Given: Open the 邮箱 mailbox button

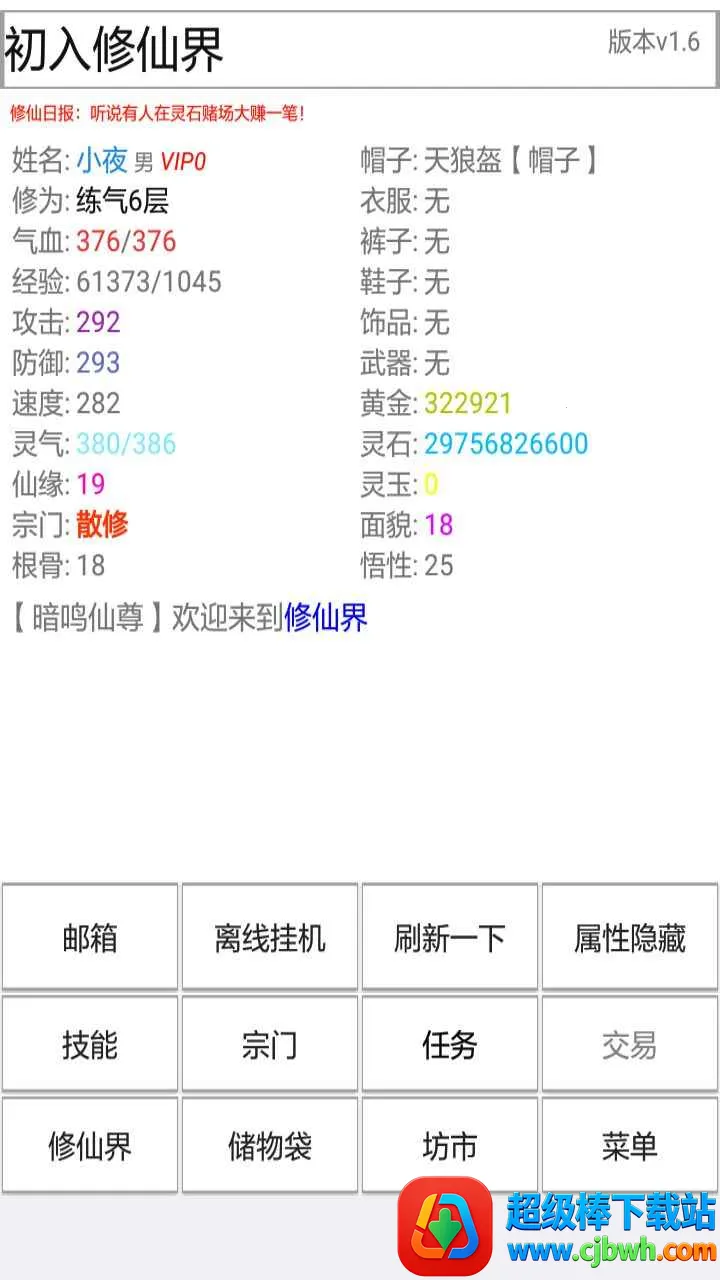Looking at the screenshot, I should tap(90, 937).
